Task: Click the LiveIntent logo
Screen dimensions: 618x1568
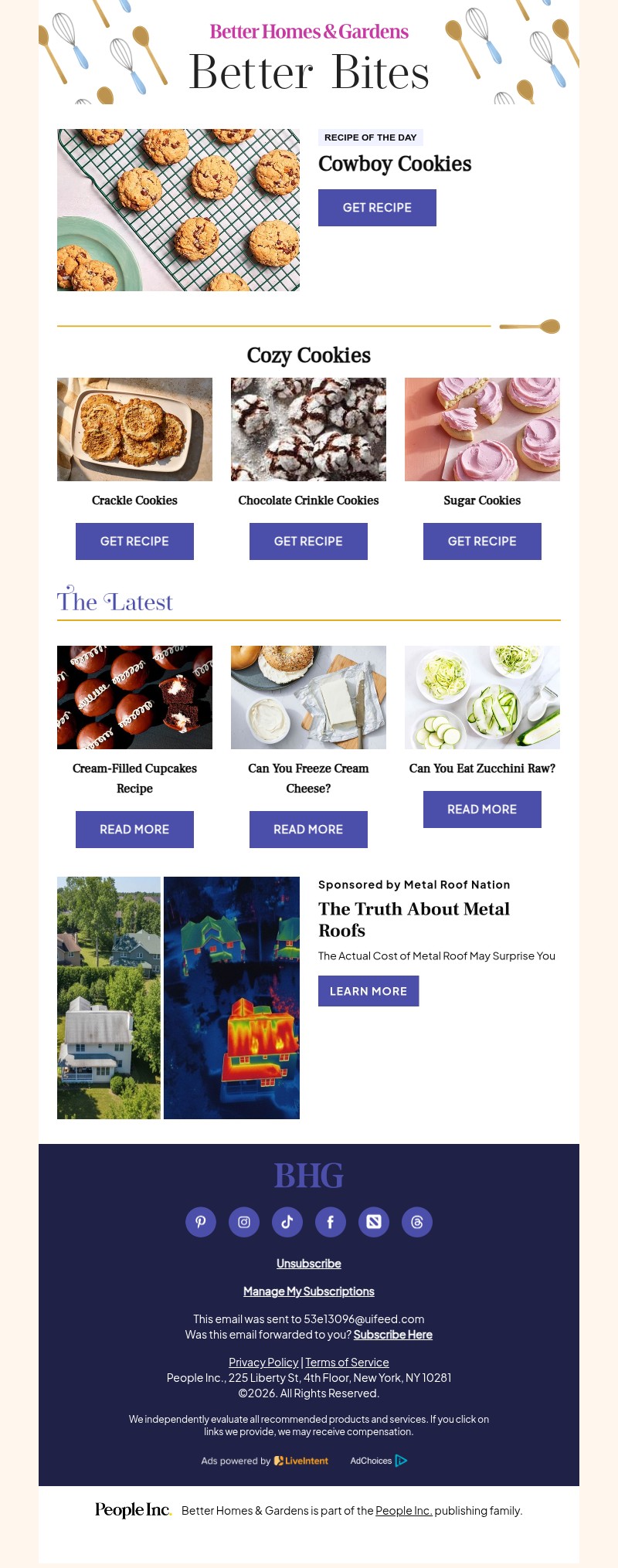Action: click(301, 1461)
